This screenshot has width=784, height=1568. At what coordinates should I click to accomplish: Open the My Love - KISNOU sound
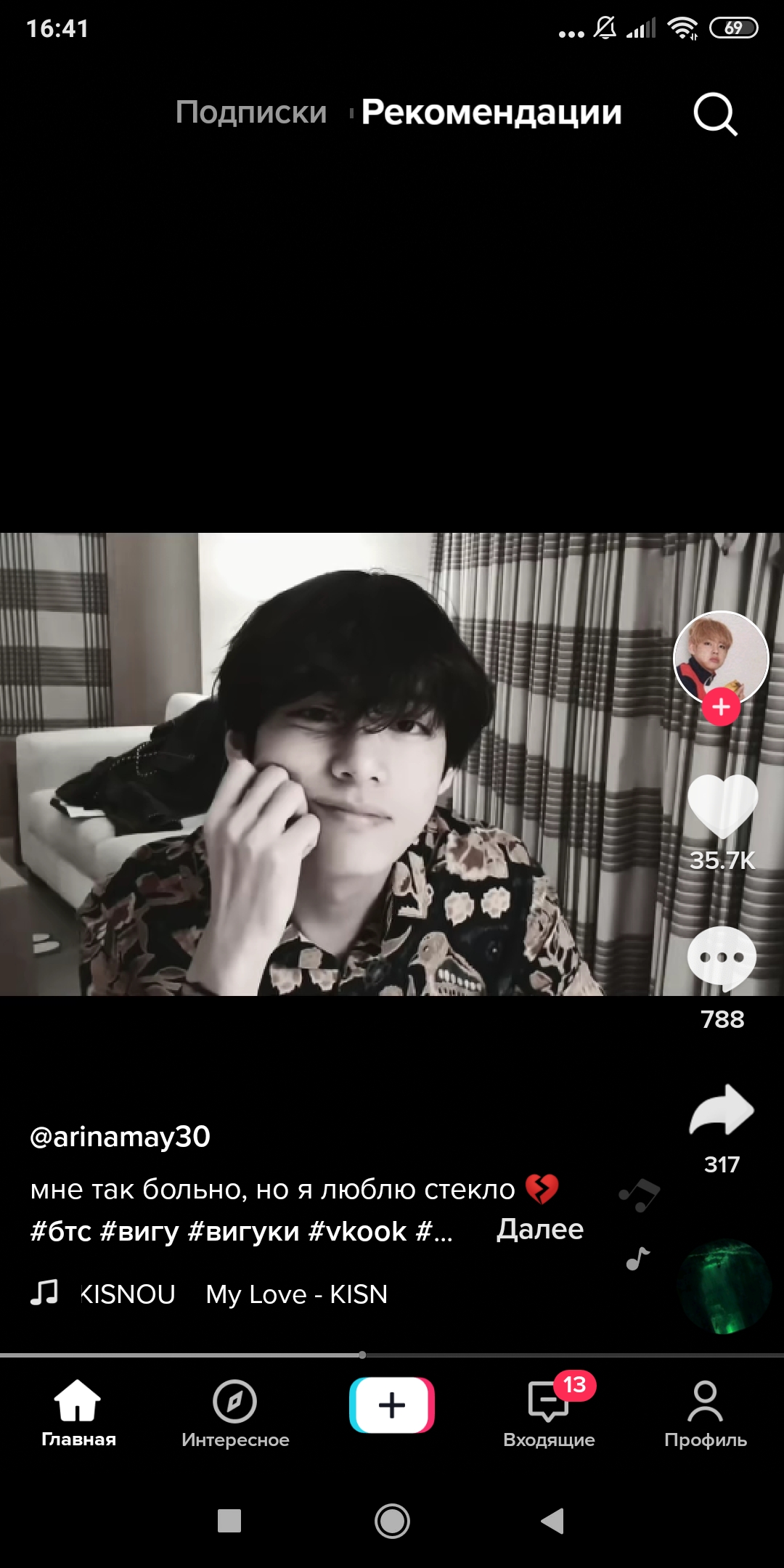click(x=234, y=1294)
